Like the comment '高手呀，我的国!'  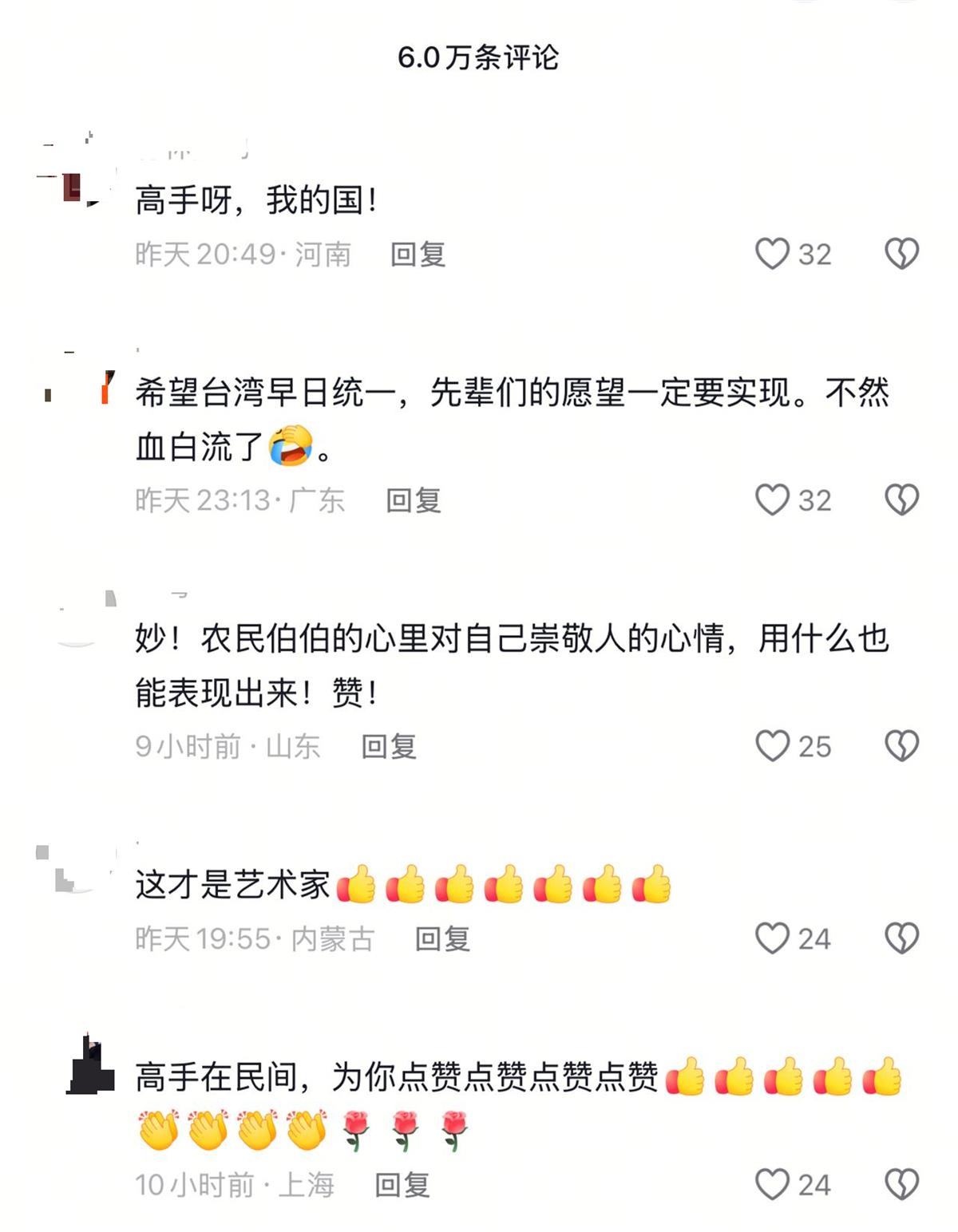click(772, 254)
